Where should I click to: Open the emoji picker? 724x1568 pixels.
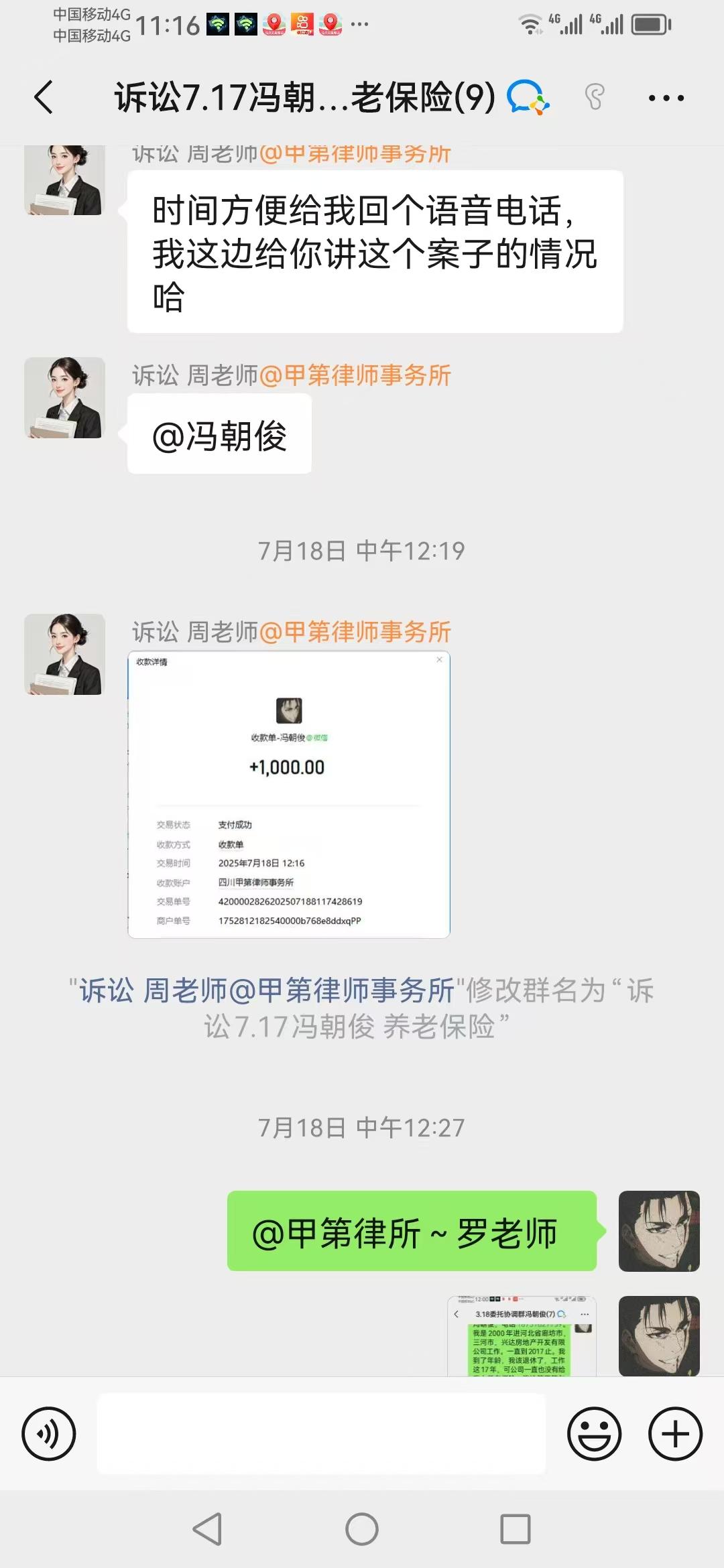594,1434
